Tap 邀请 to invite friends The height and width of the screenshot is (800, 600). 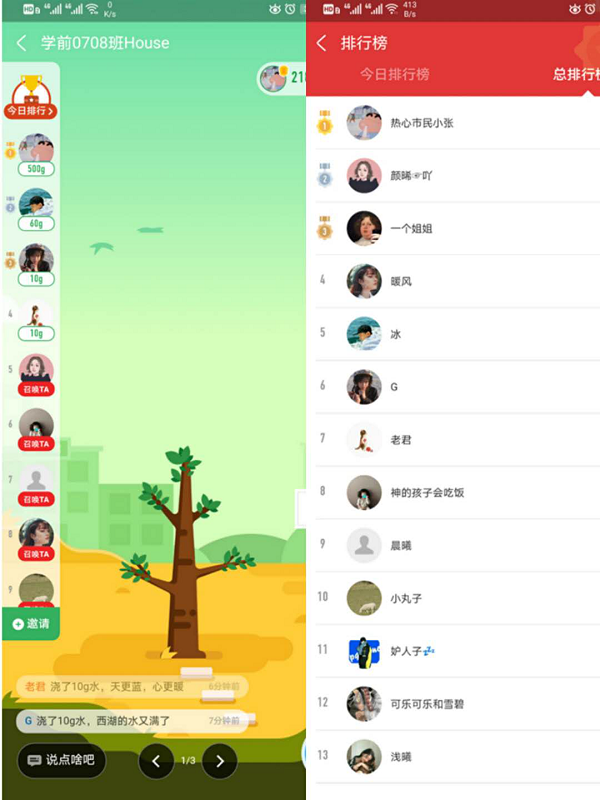[x=31, y=623]
